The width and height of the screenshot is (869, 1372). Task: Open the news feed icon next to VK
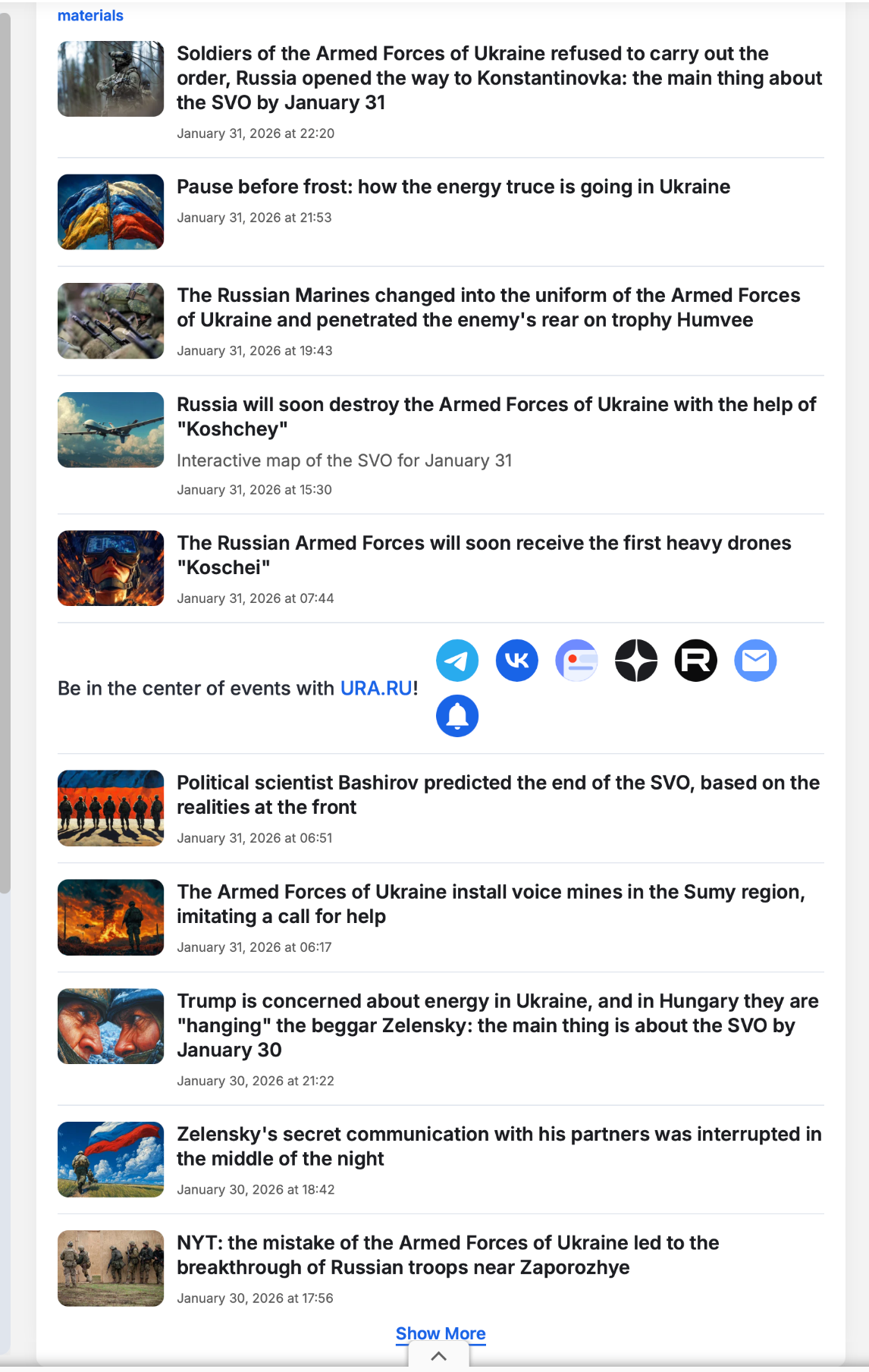click(576, 661)
